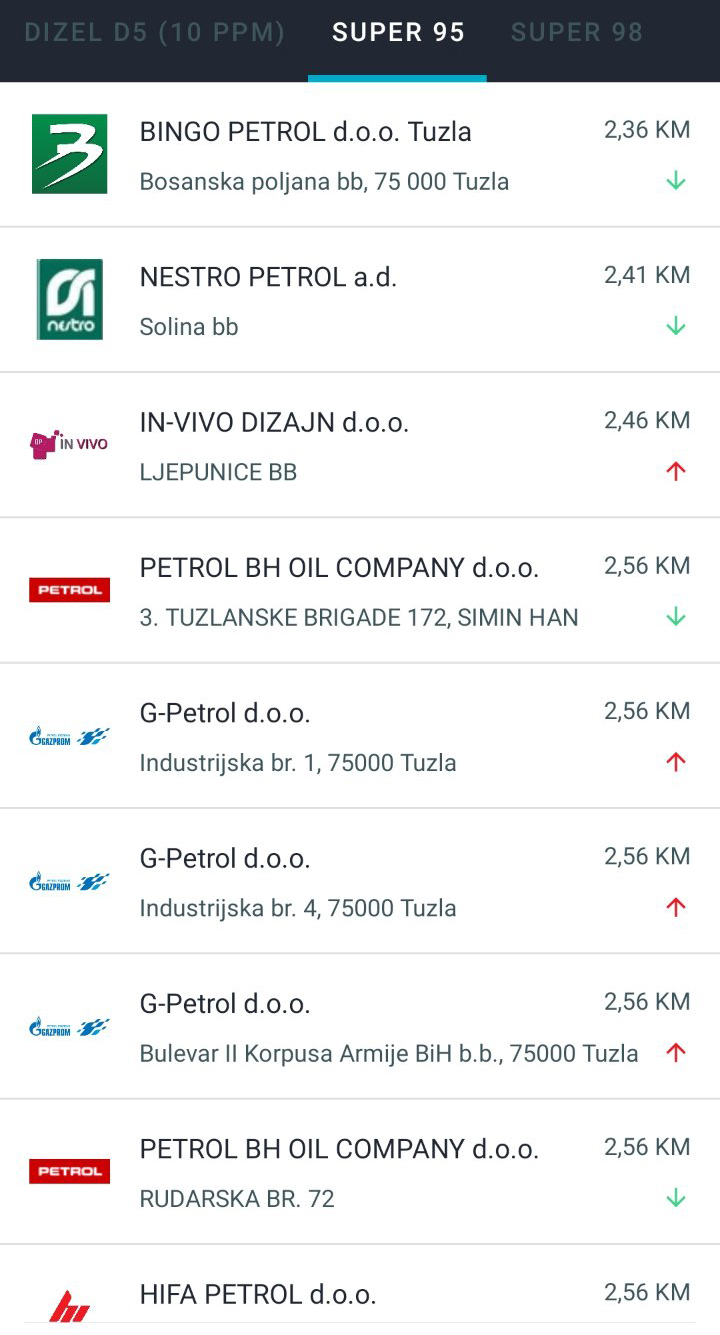This screenshot has width=720, height=1335.
Task: View PETROL BH OIL at Rudarska br. 72
Action: tap(360, 1171)
